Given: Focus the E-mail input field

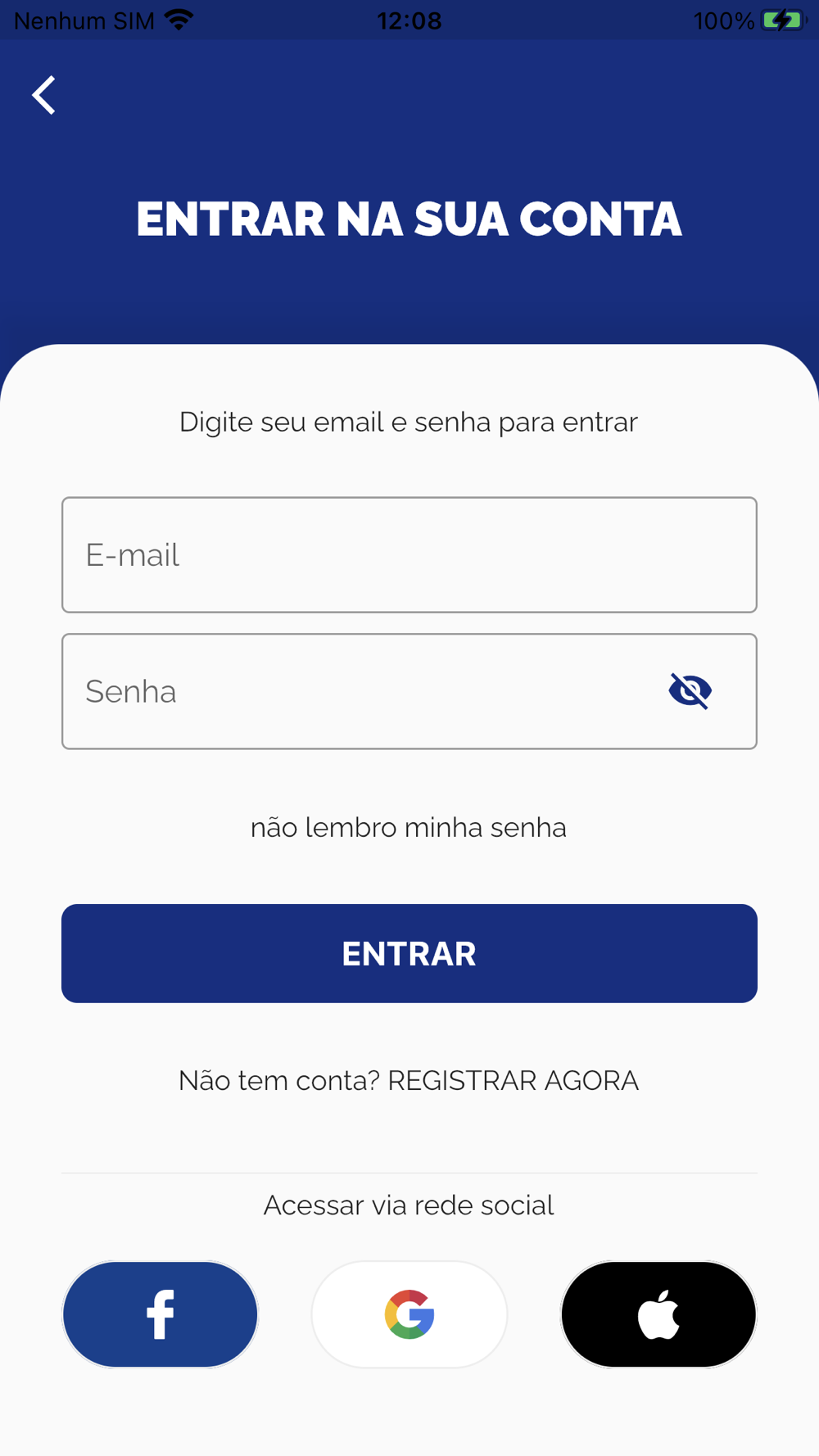Looking at the screenshot, I should 409,554.
